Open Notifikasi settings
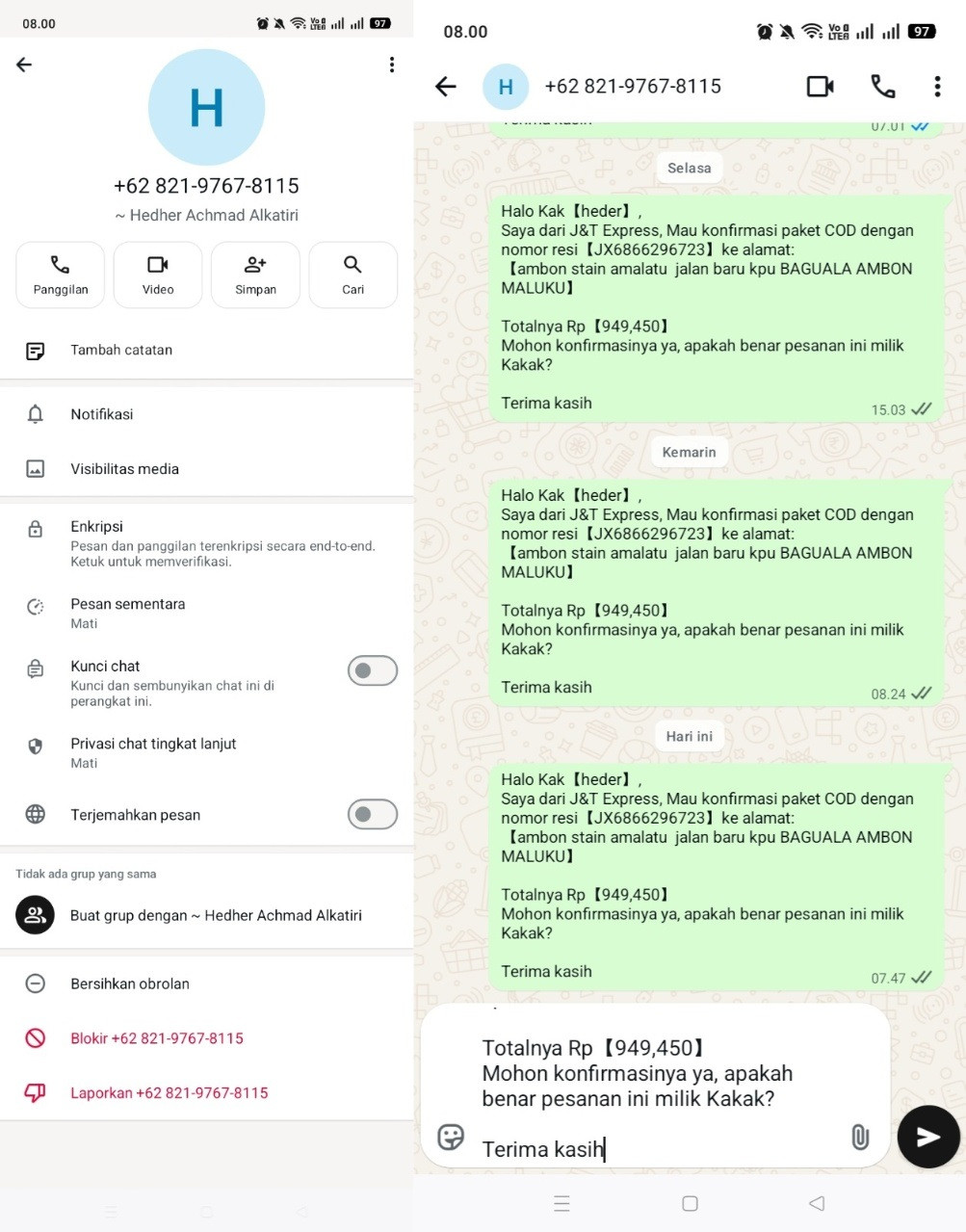966x1232 pixels. tap(207, 414)
